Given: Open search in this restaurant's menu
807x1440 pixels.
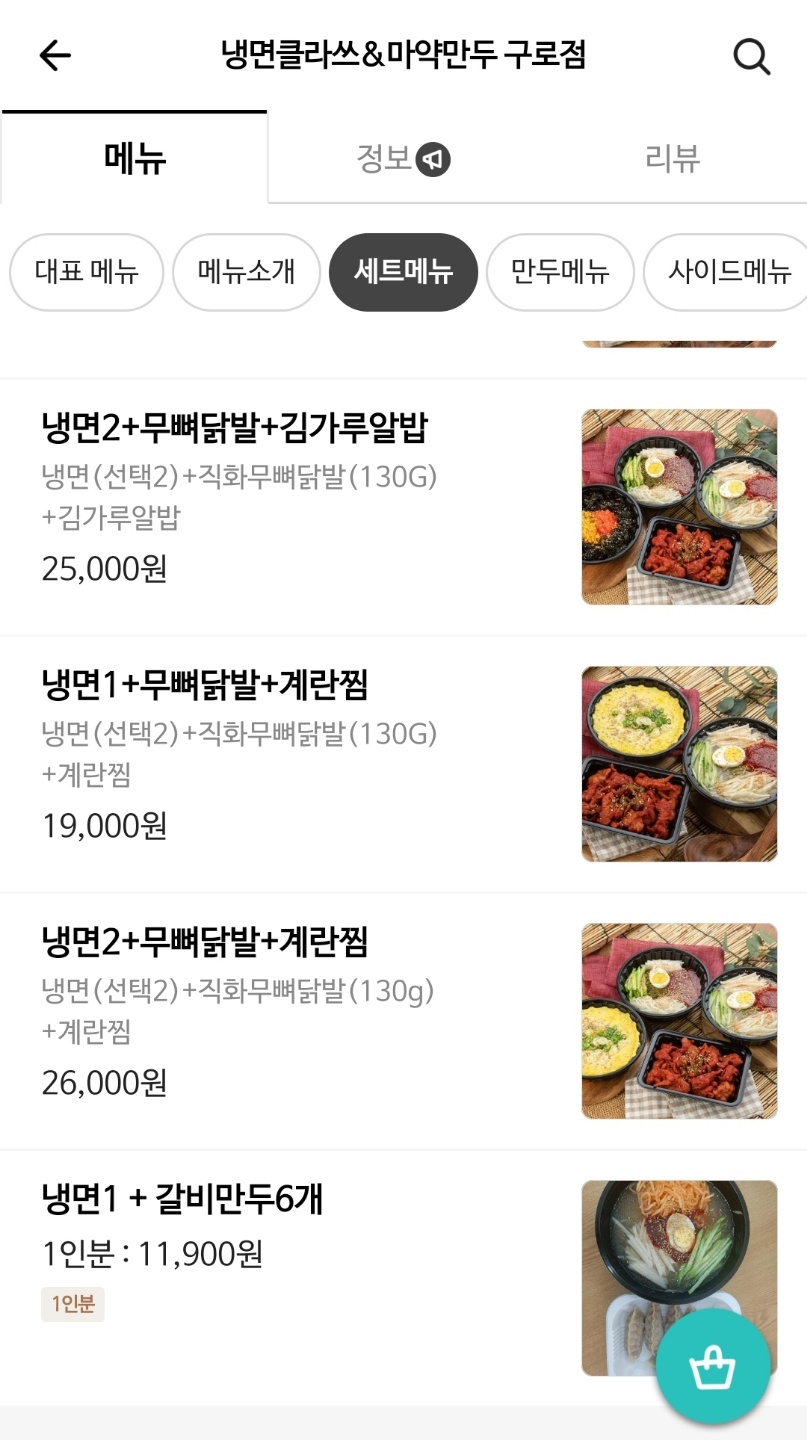Looking at the screenshot, I should (x=751, y=57).
